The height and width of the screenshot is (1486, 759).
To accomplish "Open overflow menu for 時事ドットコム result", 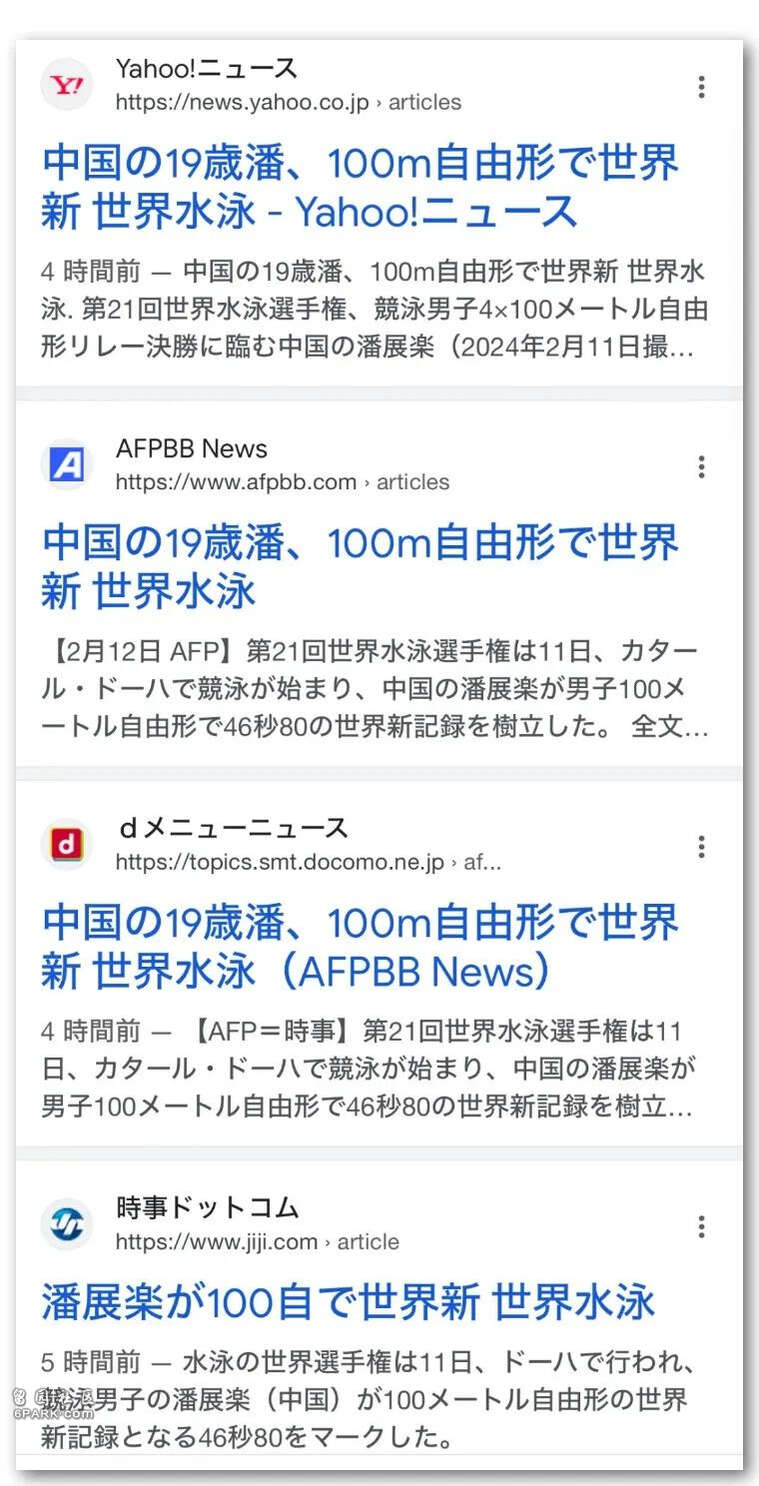I will (x=701, y=1227).
